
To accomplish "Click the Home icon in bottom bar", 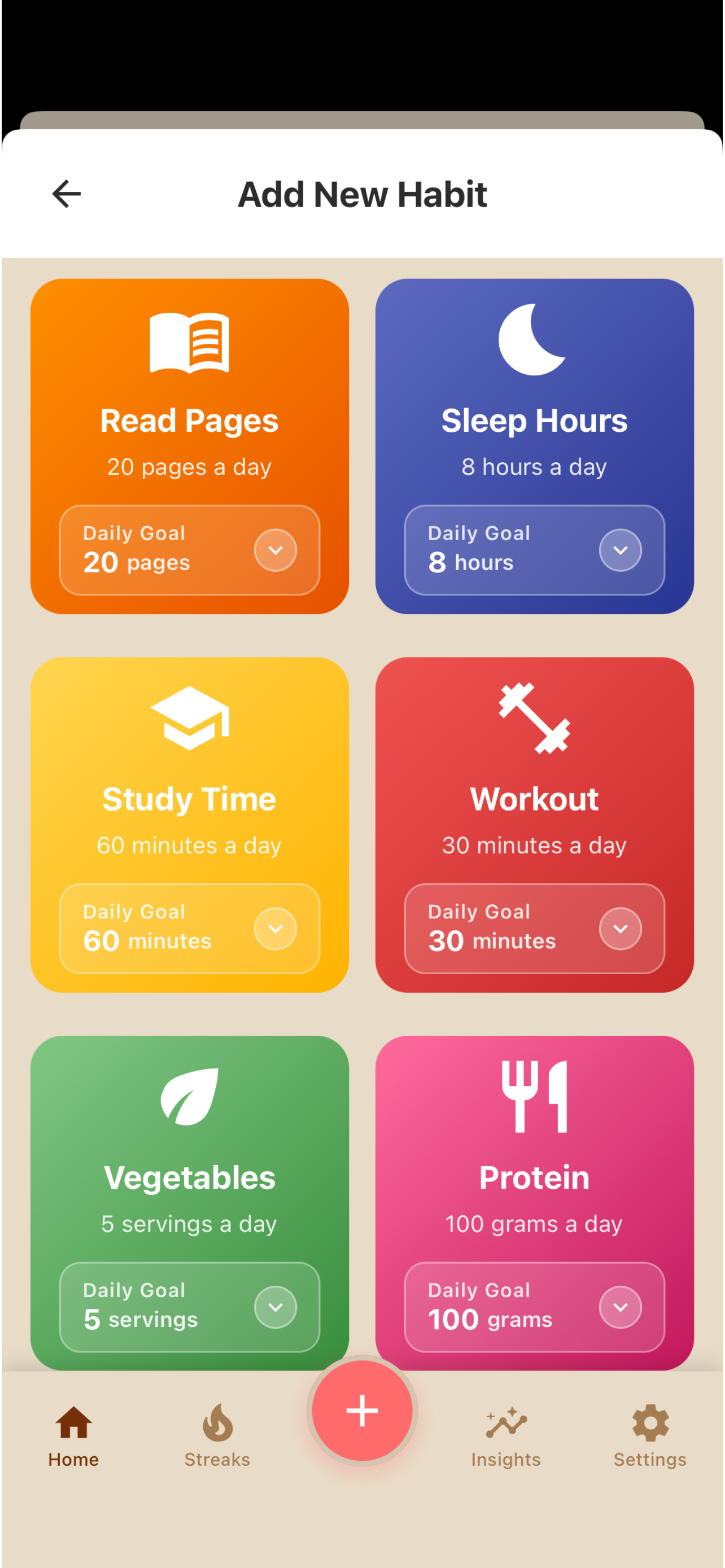I will pyautogui.click(x=73, y=1424).
